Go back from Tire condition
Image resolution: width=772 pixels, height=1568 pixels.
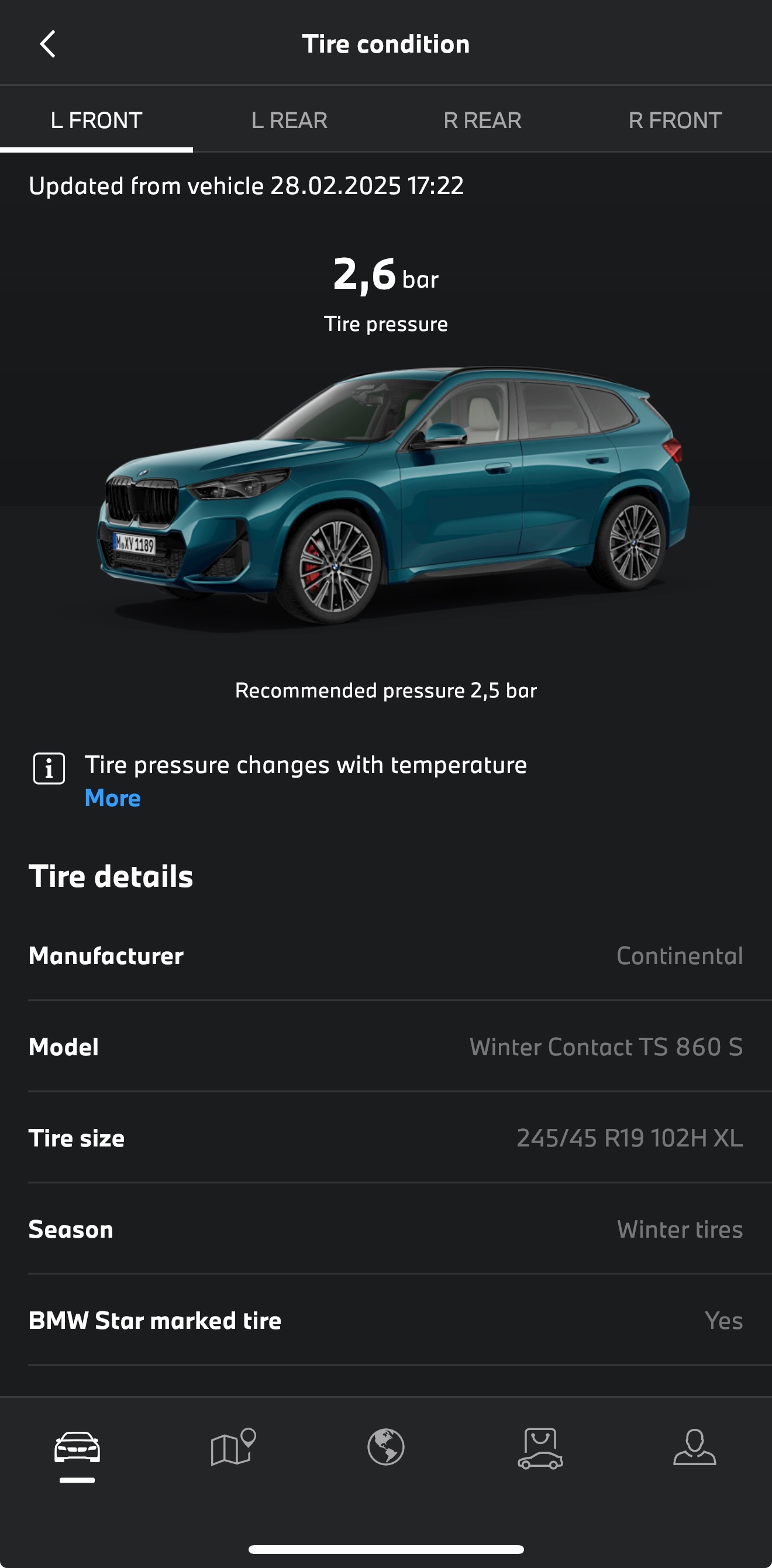pos(47,44)
